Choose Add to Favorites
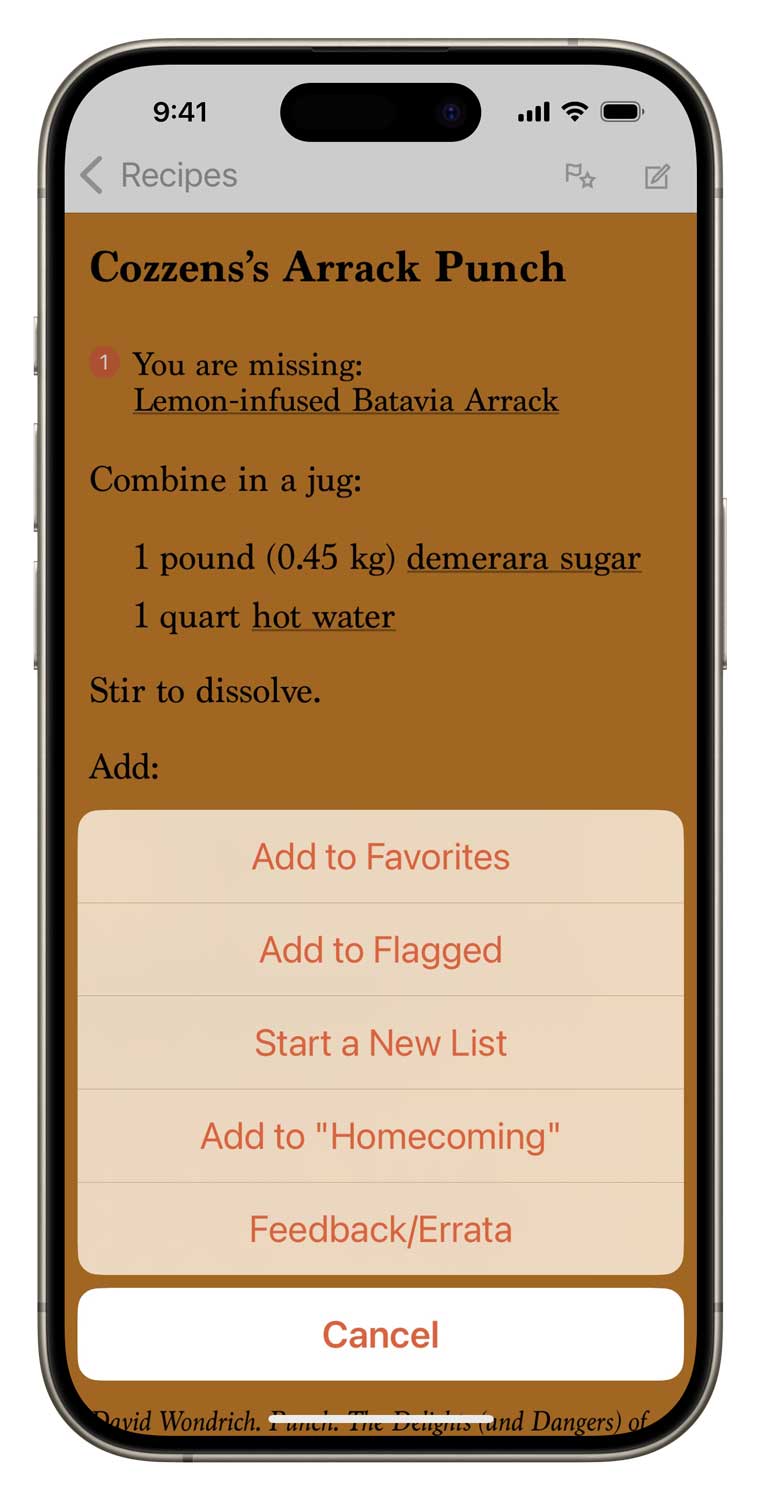The image size is (761, 1500). coord(381,857)
